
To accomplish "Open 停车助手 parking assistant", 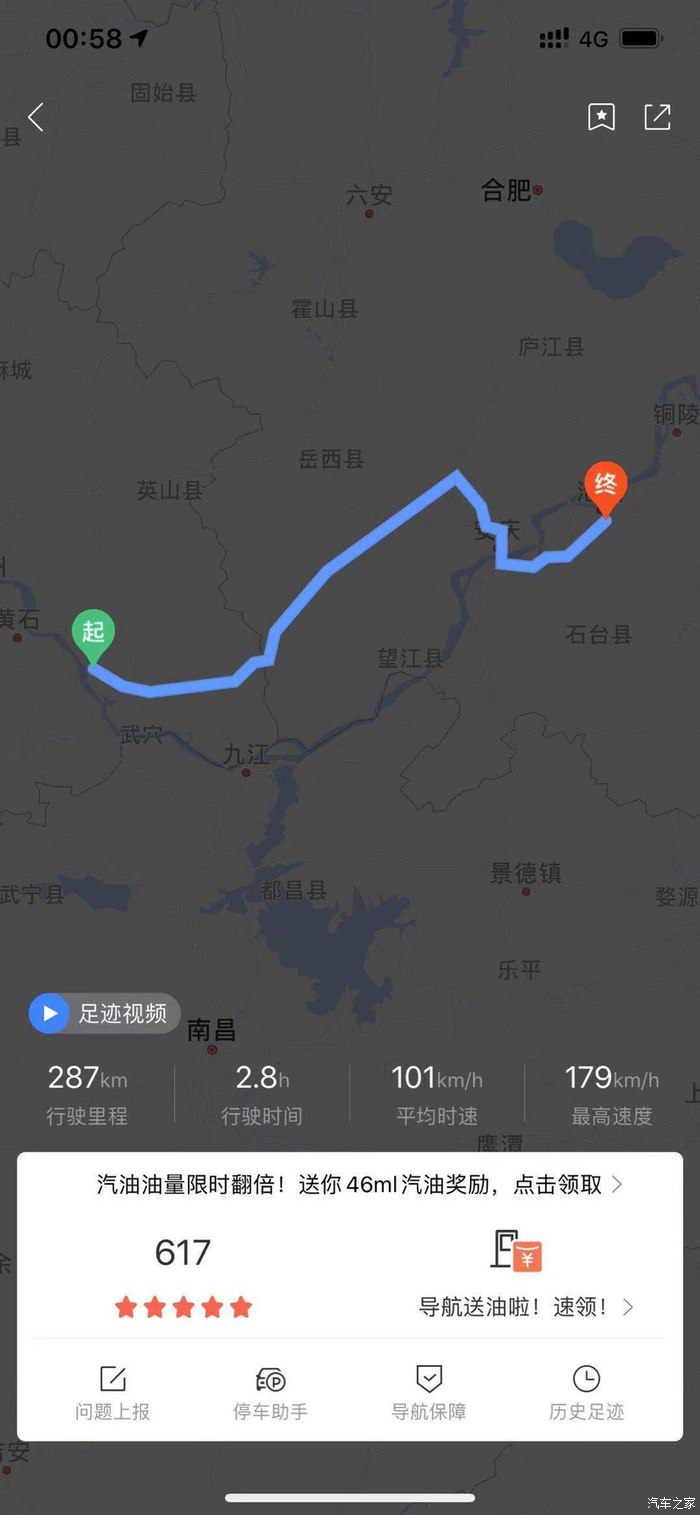I will 271,1393.
